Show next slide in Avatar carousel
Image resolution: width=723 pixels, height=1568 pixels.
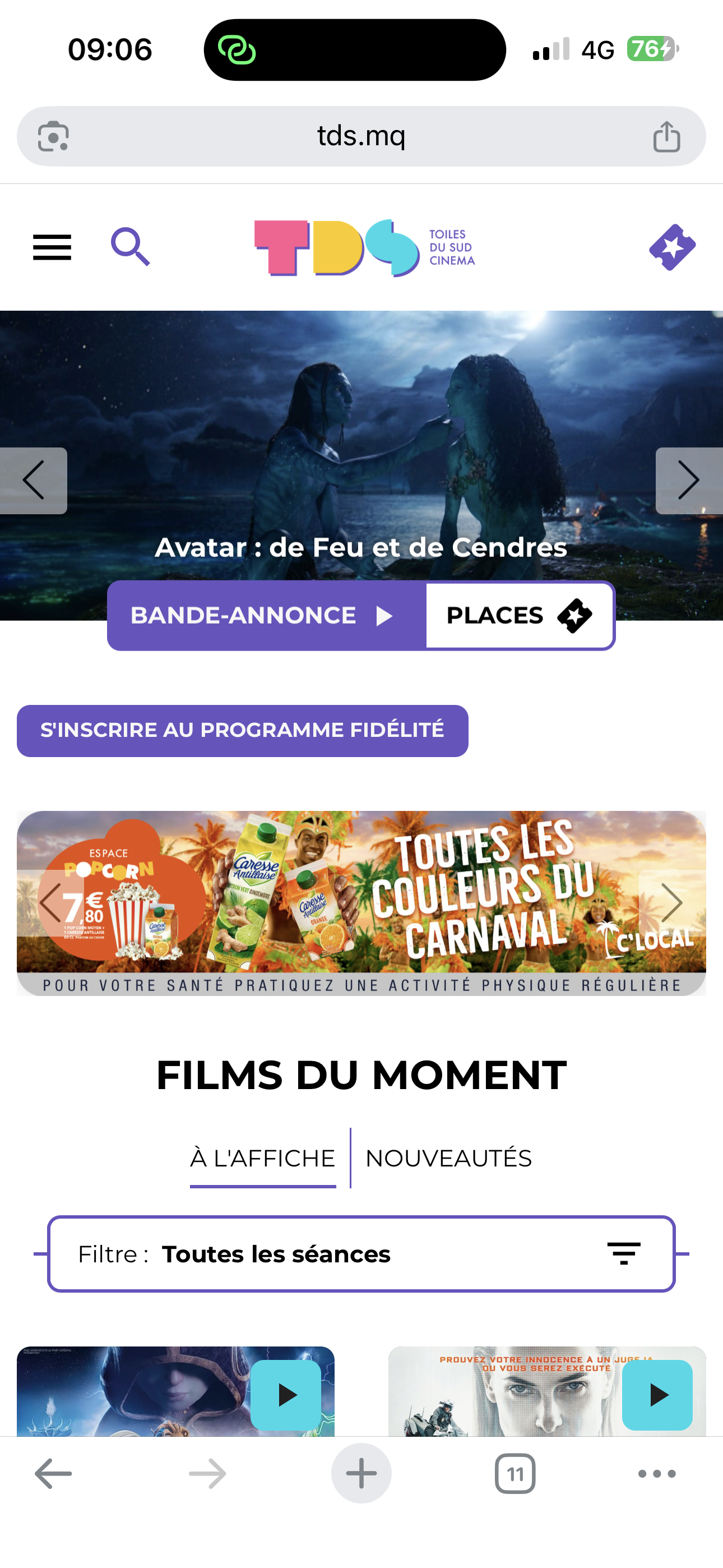tap(688, 480)
